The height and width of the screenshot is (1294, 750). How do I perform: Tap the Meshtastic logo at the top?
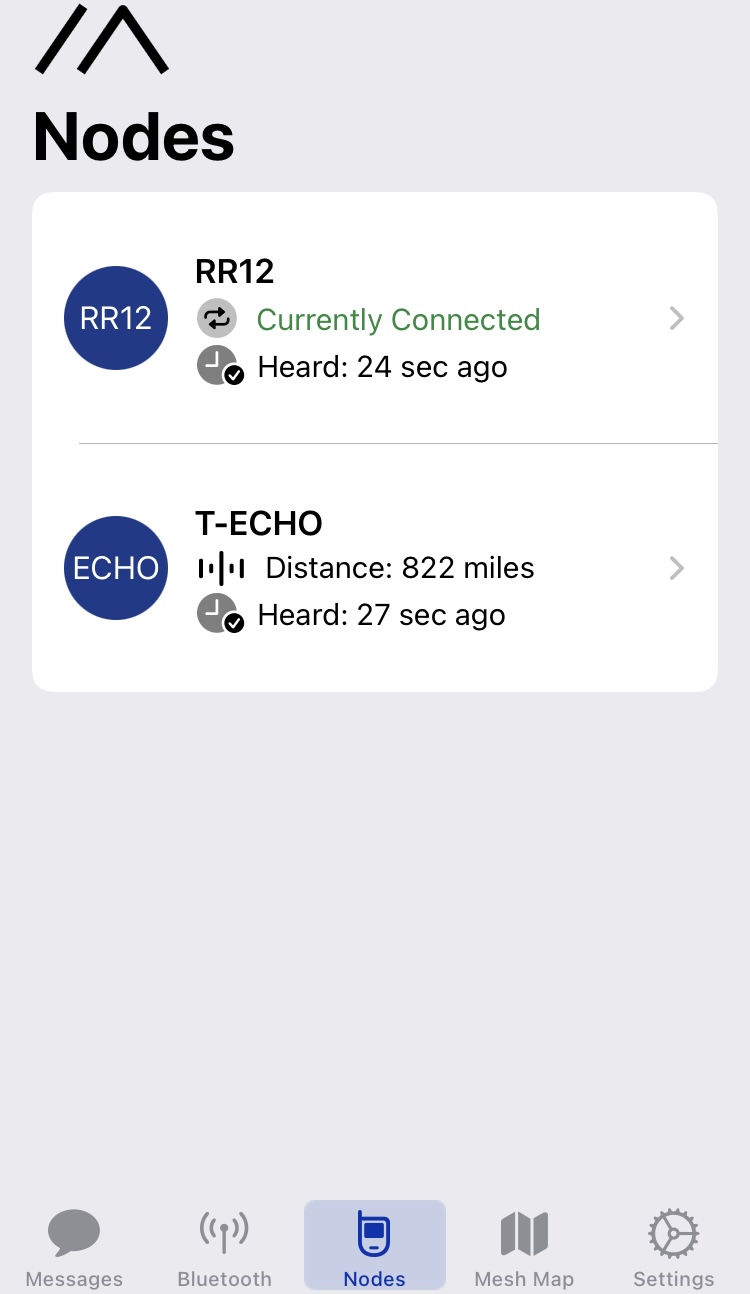point(100,40)
